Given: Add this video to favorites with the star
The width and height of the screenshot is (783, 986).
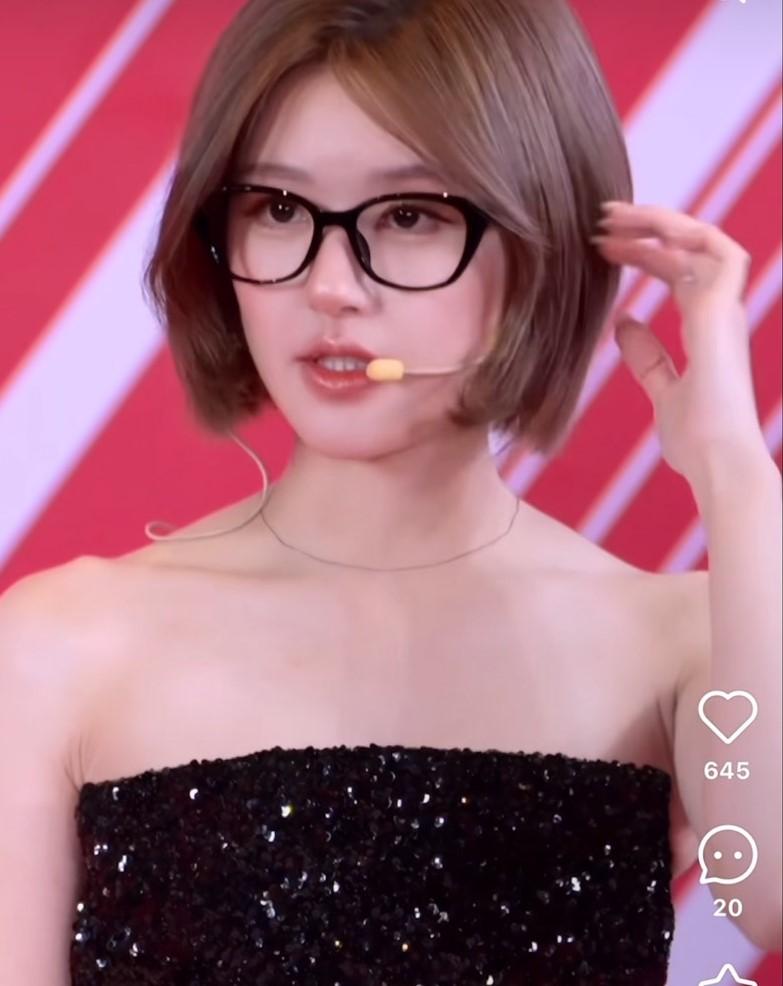Looking at the screenshot, I should point(727,977).
